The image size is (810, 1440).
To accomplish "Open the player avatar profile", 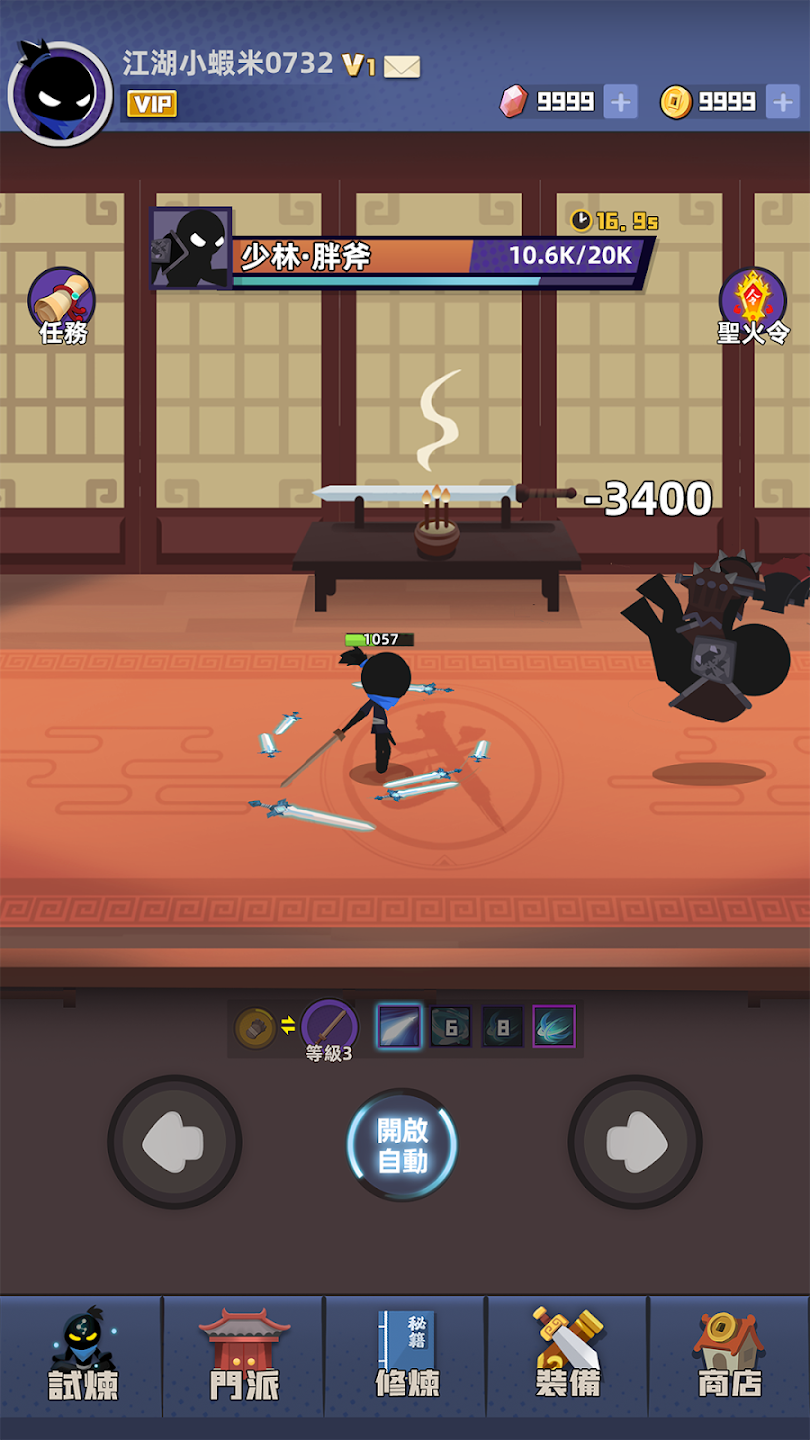I will (60, 94).
